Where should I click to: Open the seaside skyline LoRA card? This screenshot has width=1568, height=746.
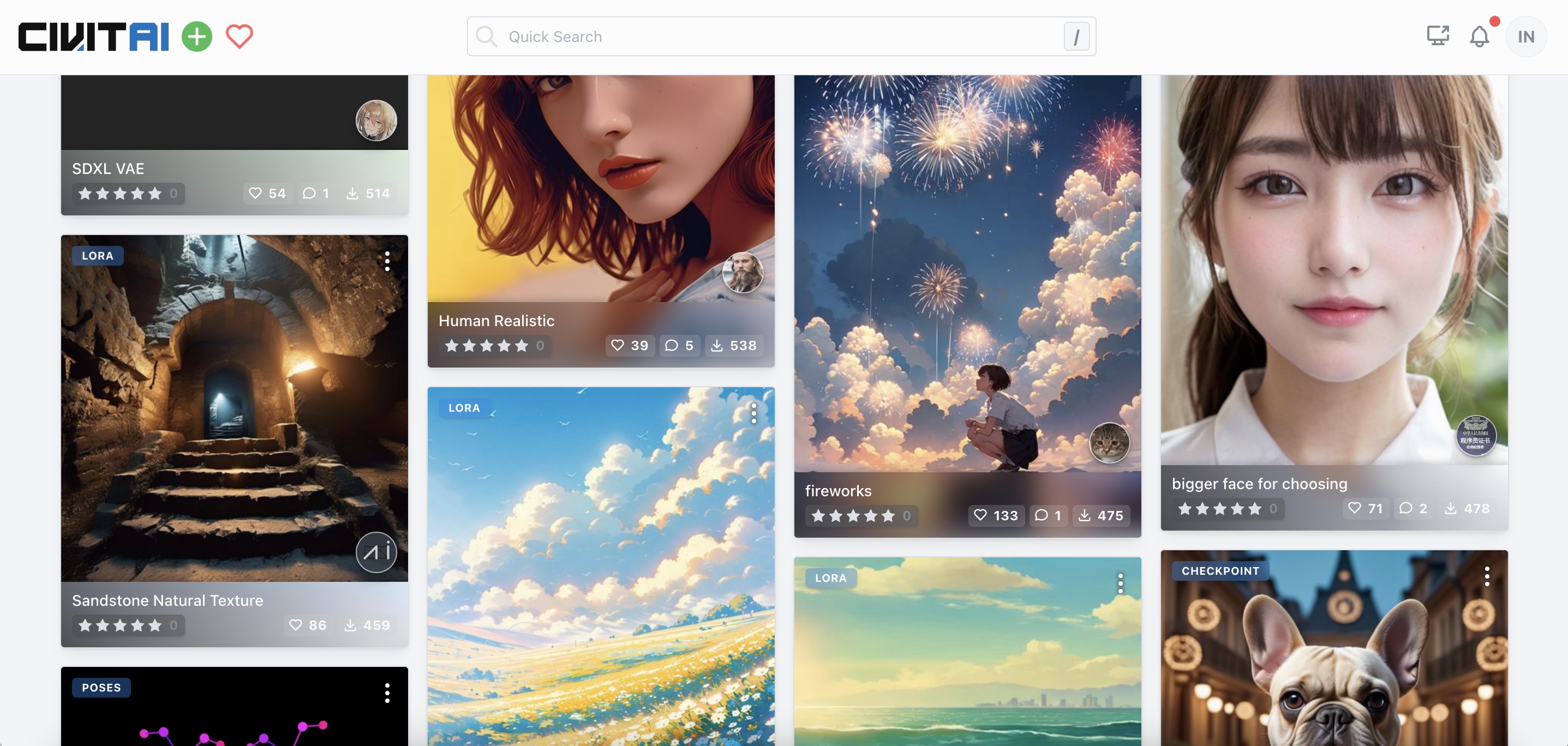pyautogui.click(x=967, y=663)
